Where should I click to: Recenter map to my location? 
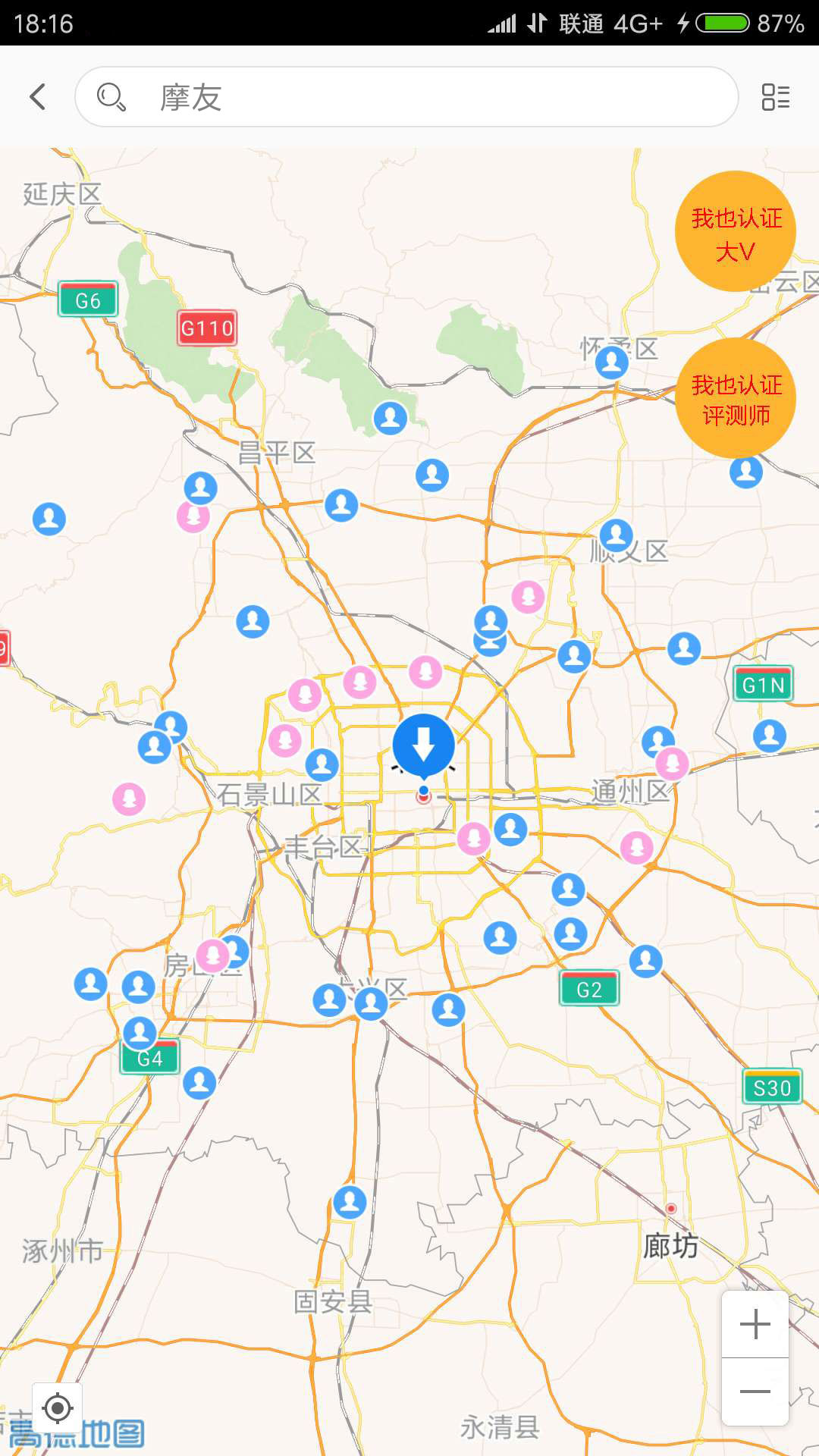58,1408
